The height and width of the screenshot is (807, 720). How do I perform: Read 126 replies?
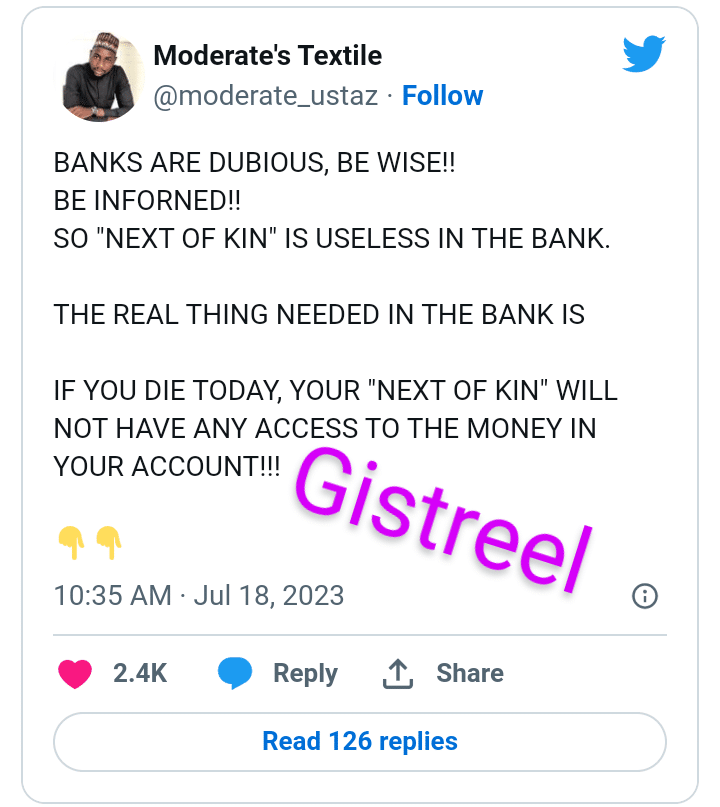click(x=360, y=742)
